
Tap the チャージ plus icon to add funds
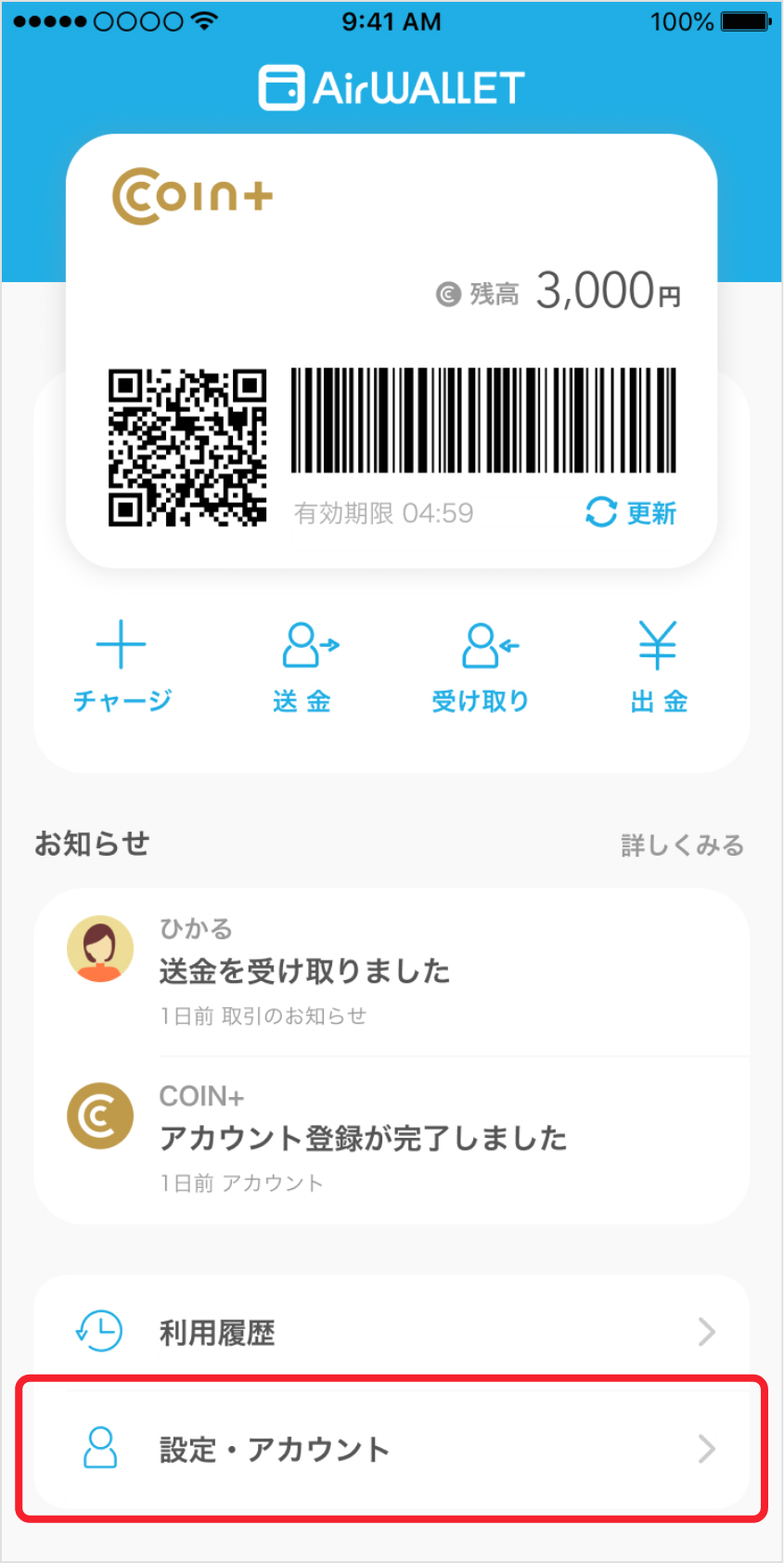pyautogui.click(x=122, y=643)
